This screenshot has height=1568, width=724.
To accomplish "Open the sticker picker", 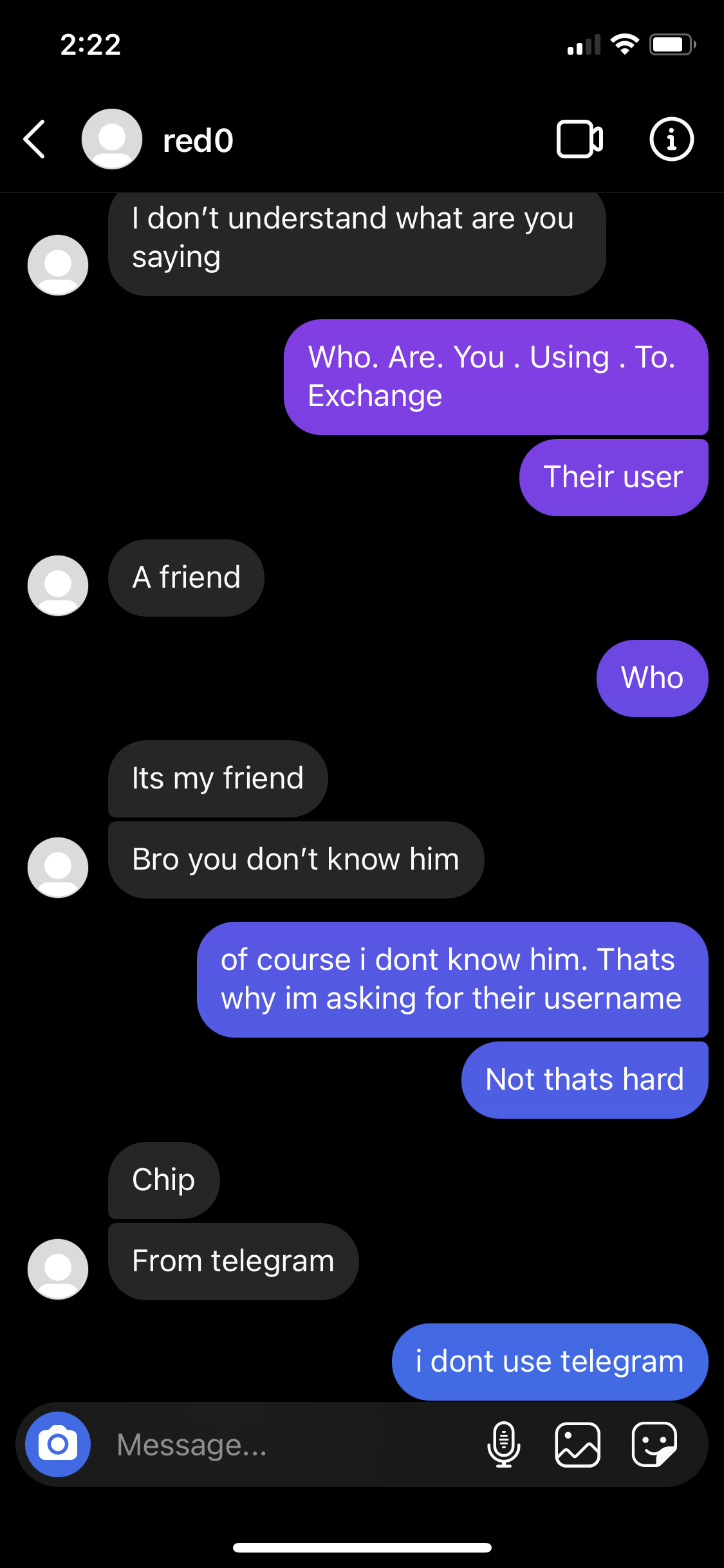I will click(x=654, y=1444).
